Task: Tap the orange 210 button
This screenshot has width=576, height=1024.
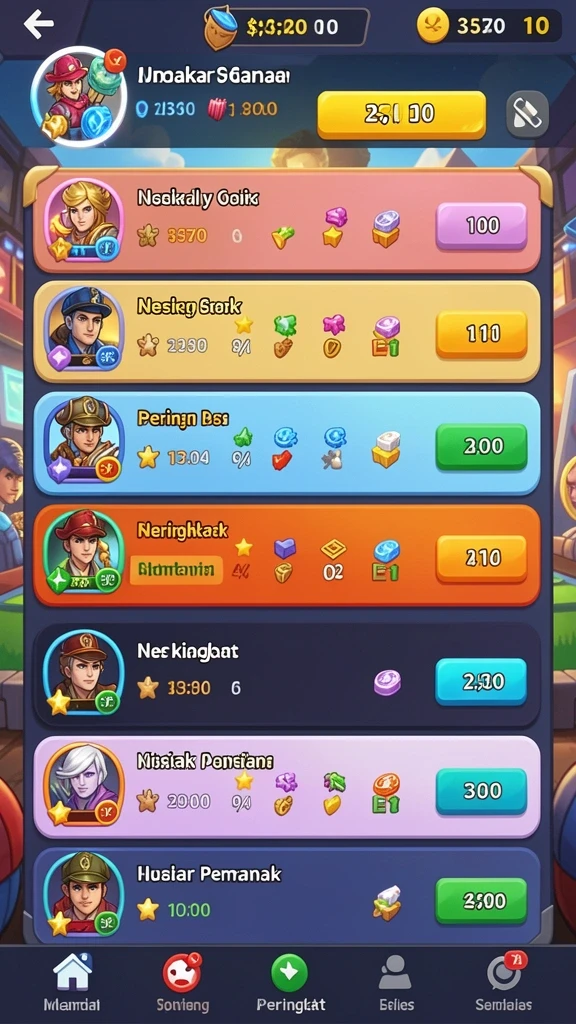Action: pos(481,558)
